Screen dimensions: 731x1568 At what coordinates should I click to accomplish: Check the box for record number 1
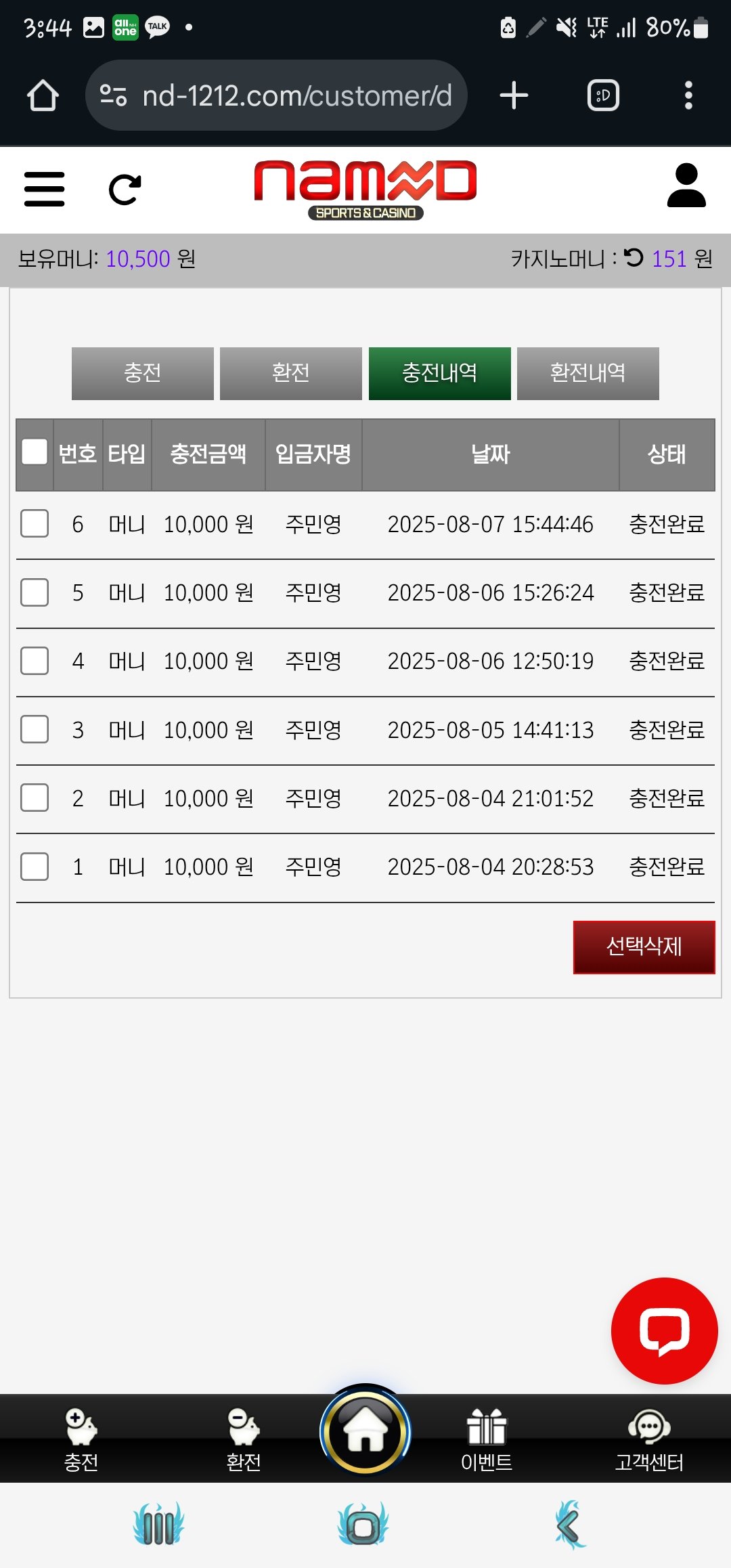point(35,866)
